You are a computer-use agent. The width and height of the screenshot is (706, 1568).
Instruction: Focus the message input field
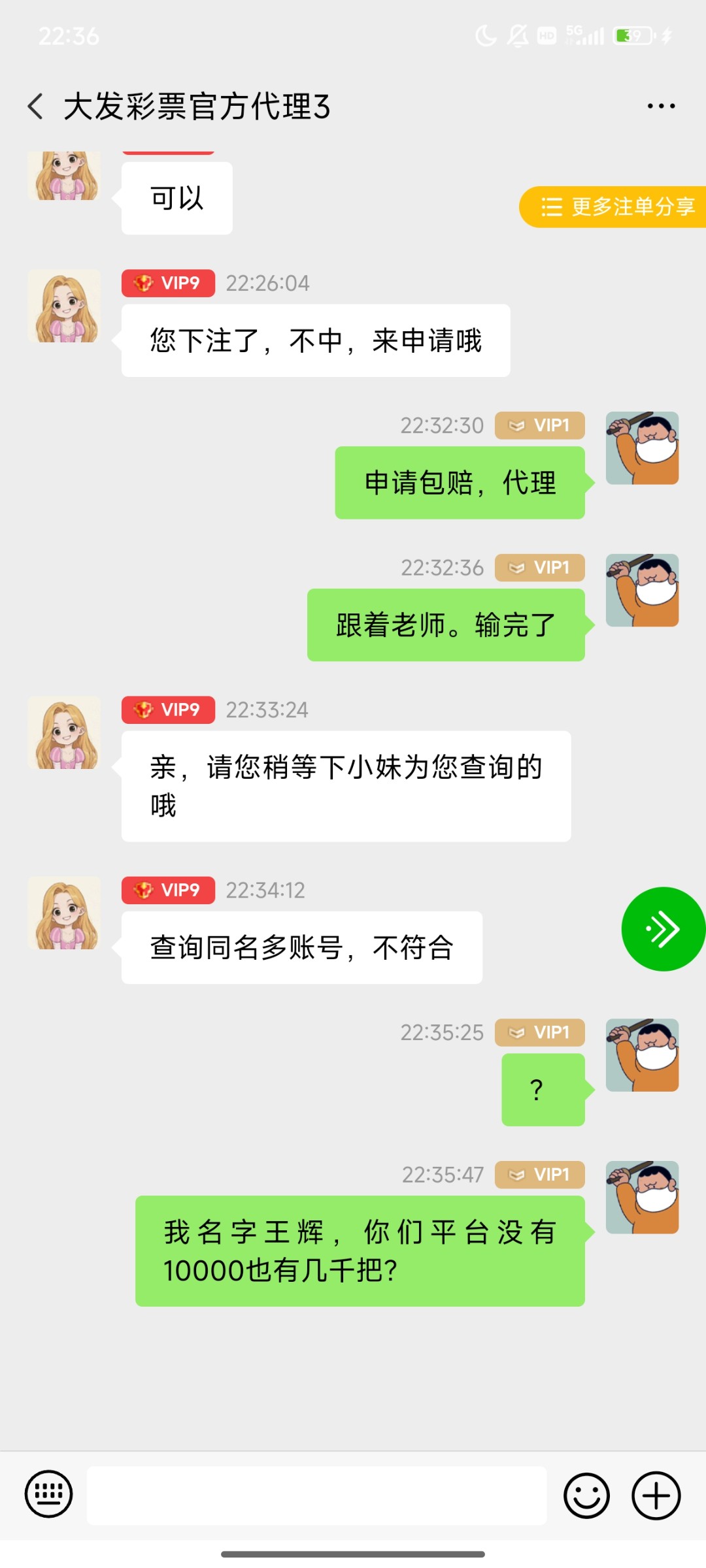[x=316, y=1495]
